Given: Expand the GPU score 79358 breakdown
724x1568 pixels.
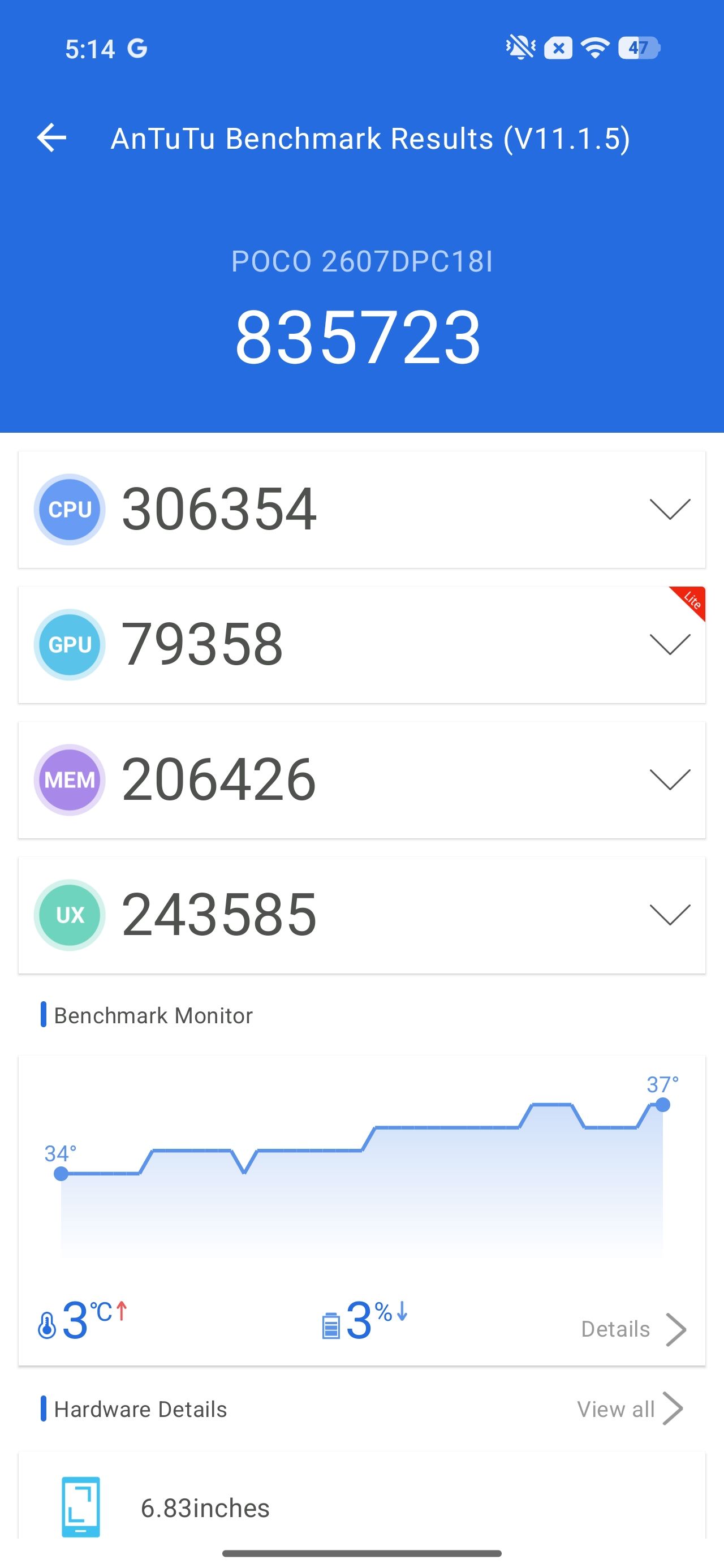Looking at the screenshot, I should click(x=670, y=645).
